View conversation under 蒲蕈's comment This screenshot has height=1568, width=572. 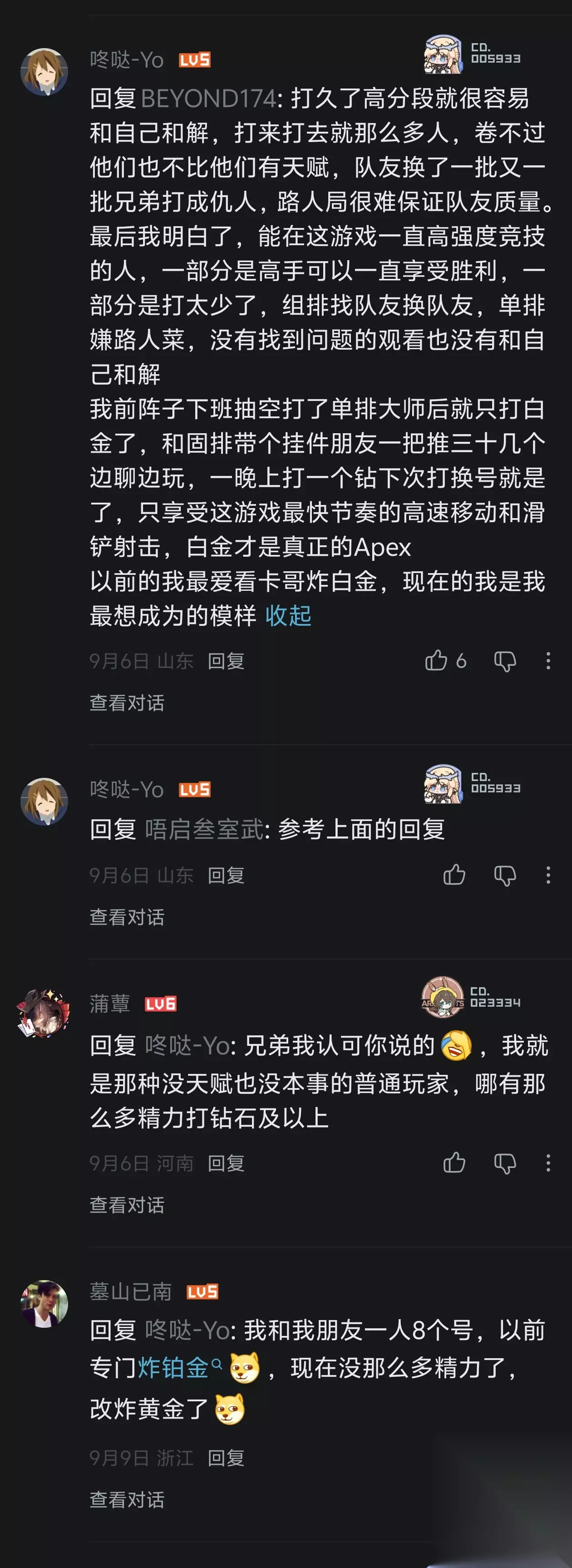127,1205
